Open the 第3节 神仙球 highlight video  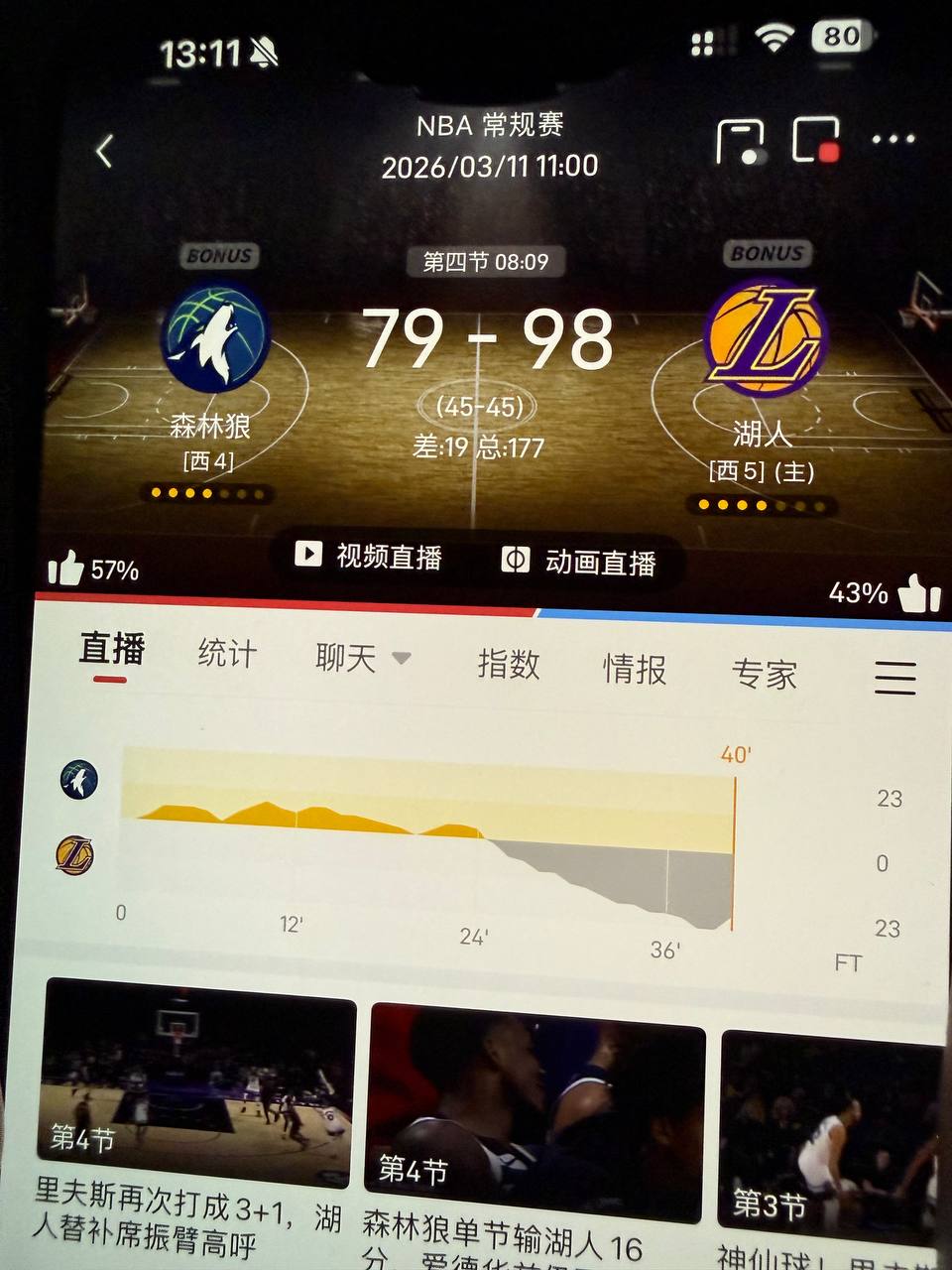tap(828, 1131)
